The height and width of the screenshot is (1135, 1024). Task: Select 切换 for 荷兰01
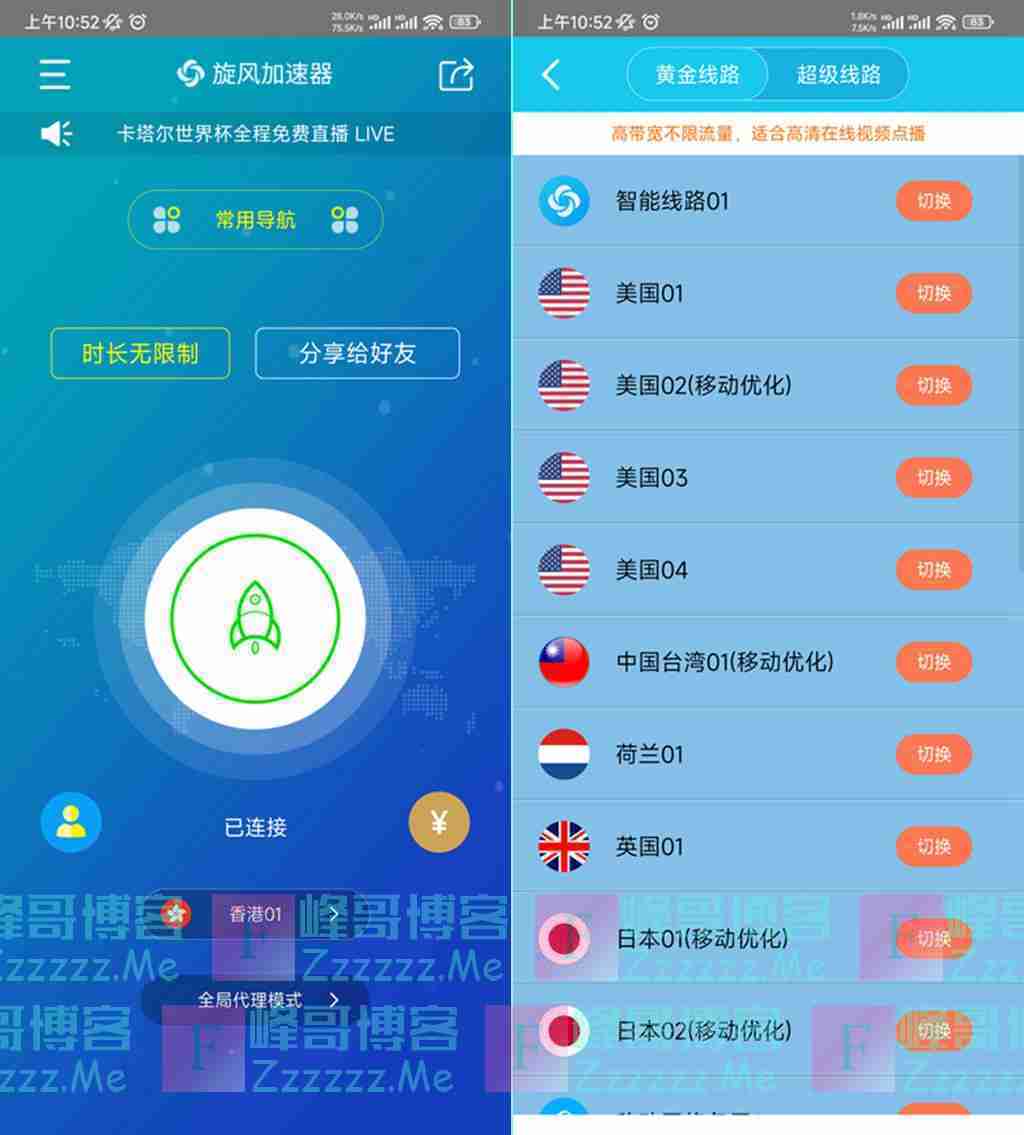pyautogui.click(x=933, y=754)
